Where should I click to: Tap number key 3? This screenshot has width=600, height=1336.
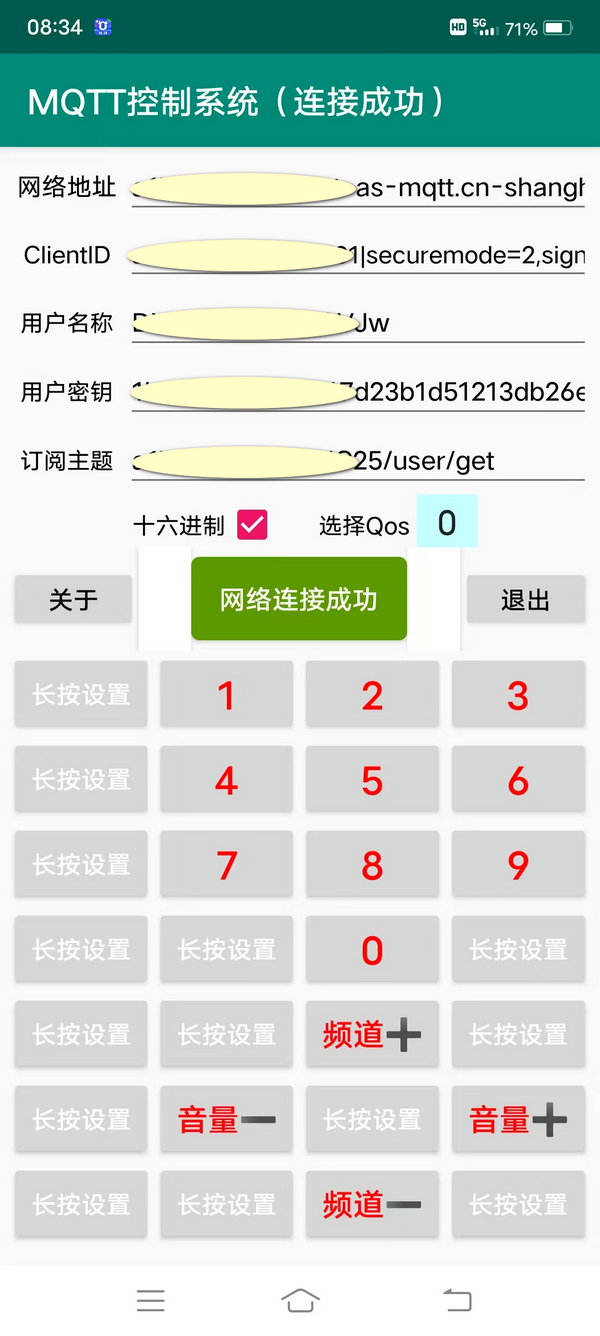518,695
